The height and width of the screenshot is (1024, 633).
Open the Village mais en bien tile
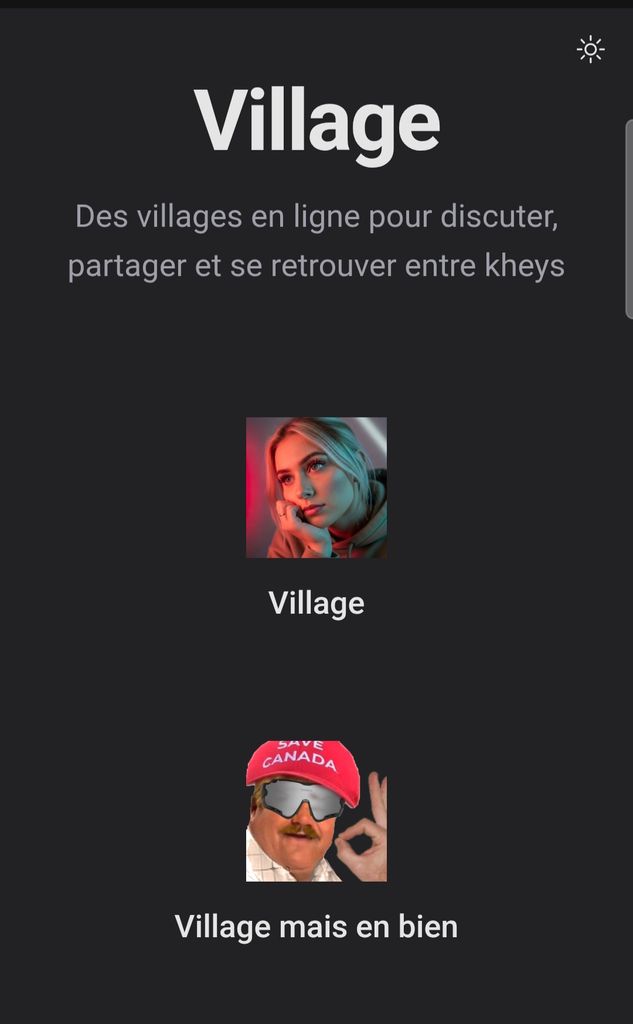[x=316, y=812]
